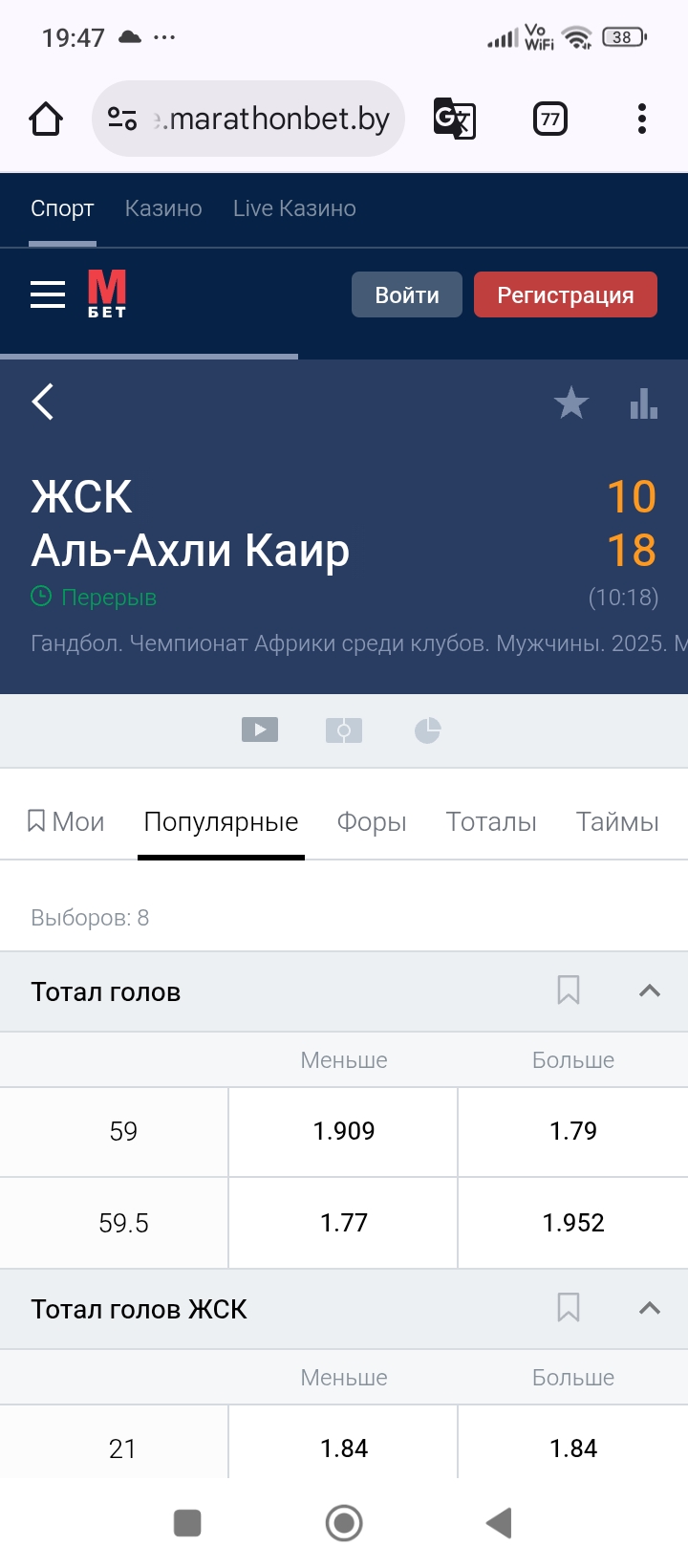The image size is (688, 1568).
Task: Open the live video stream icon
Action: [260, 730]
